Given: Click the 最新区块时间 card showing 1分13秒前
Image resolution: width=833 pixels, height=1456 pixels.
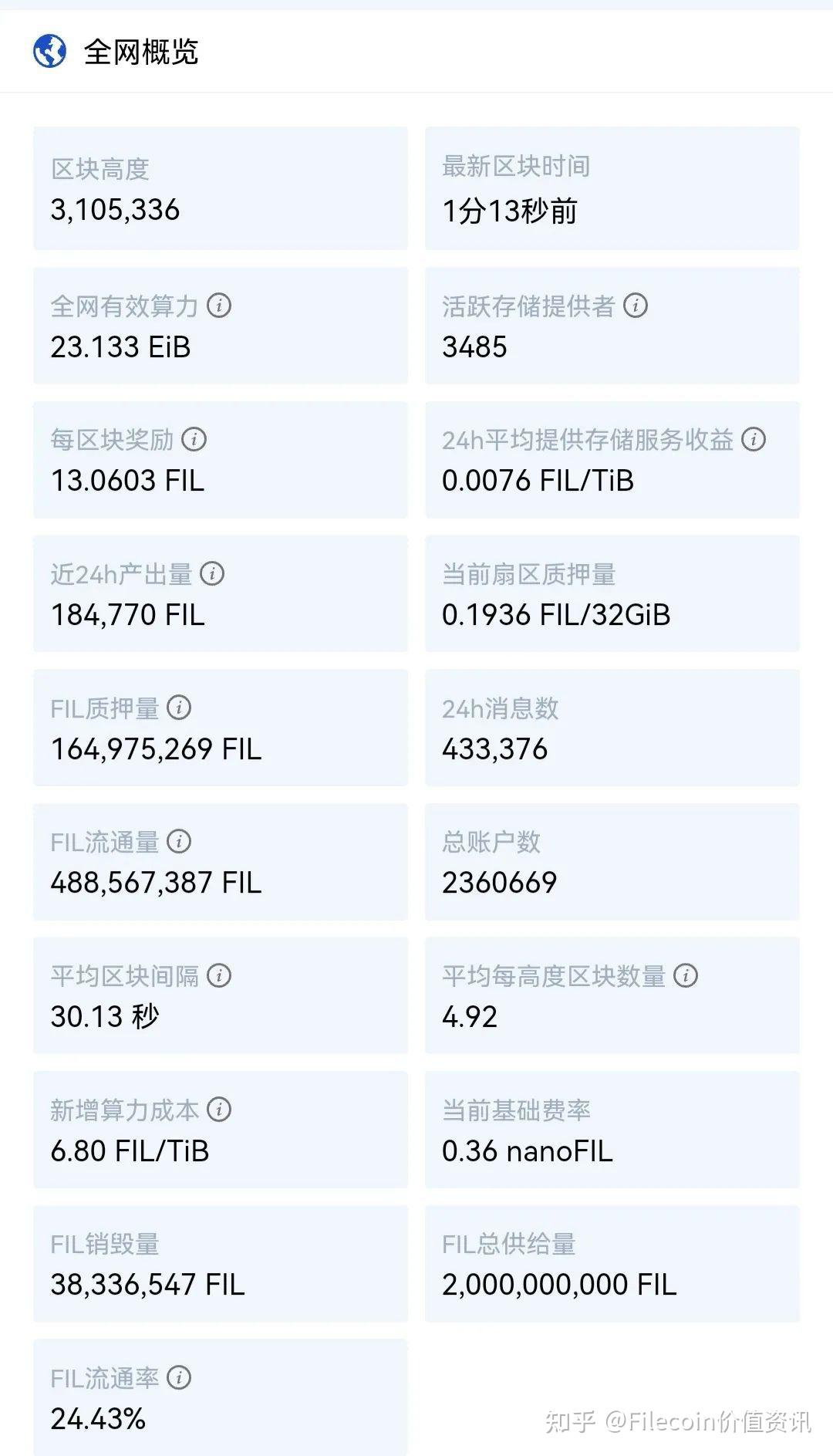Looking at the screenshot, I should (x=613, y=187).
